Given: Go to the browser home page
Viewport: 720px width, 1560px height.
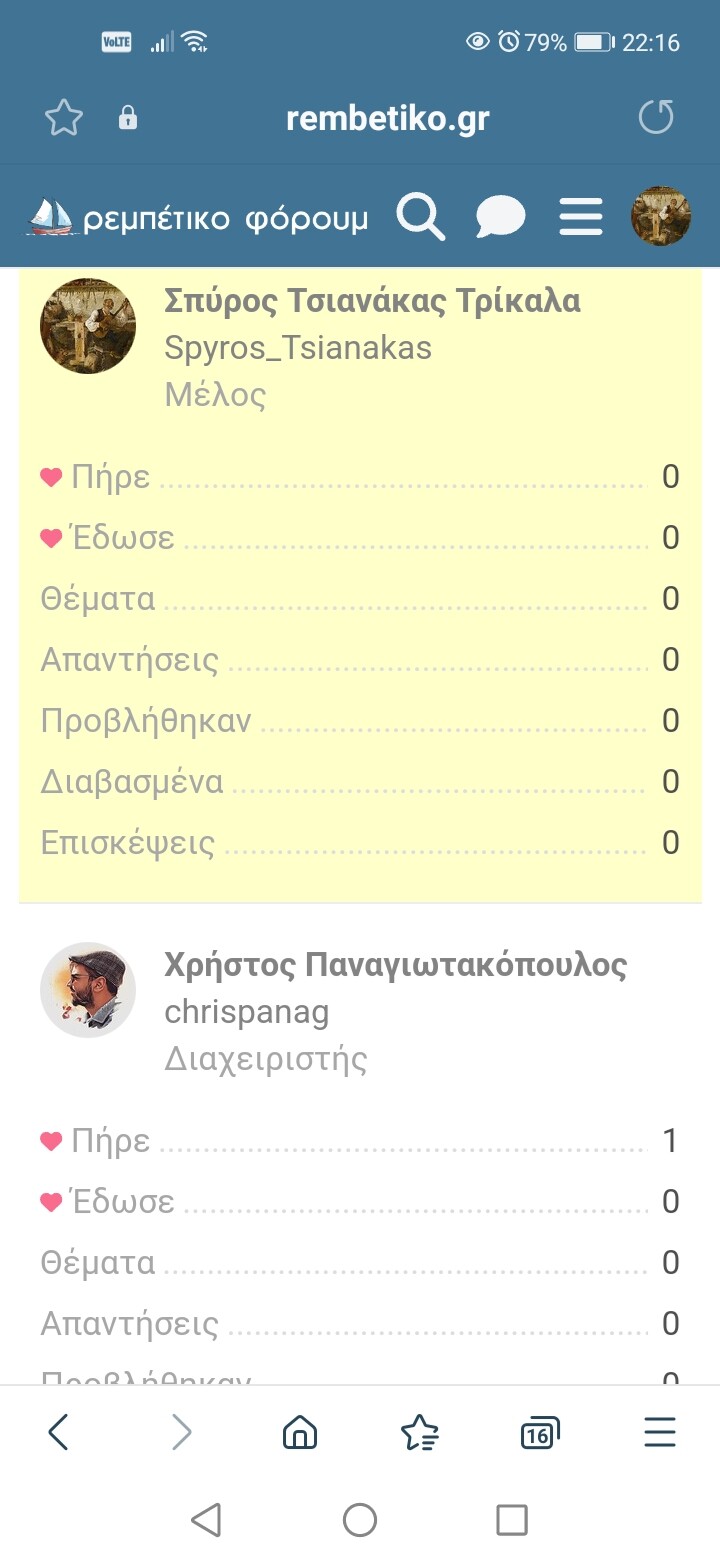Looking at the screenshot, I should (x=300, y=1433).
